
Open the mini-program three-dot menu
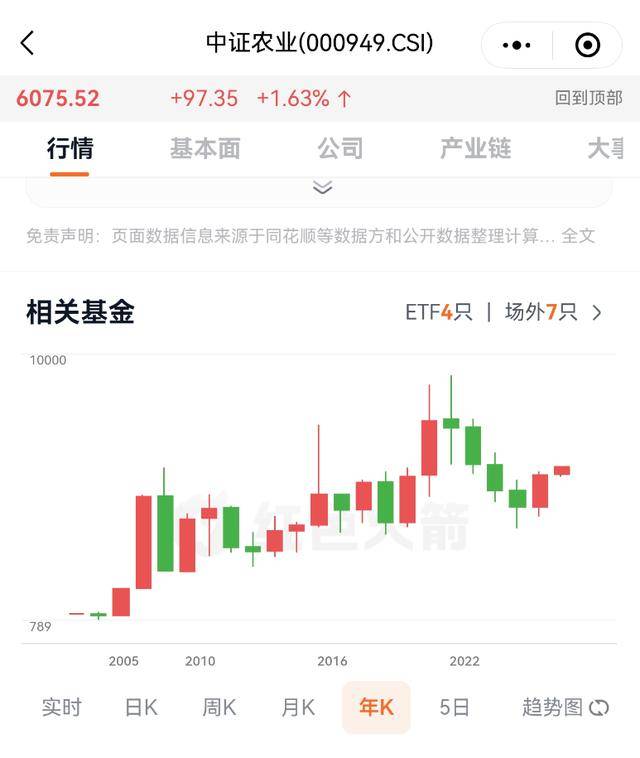[516, 45]
